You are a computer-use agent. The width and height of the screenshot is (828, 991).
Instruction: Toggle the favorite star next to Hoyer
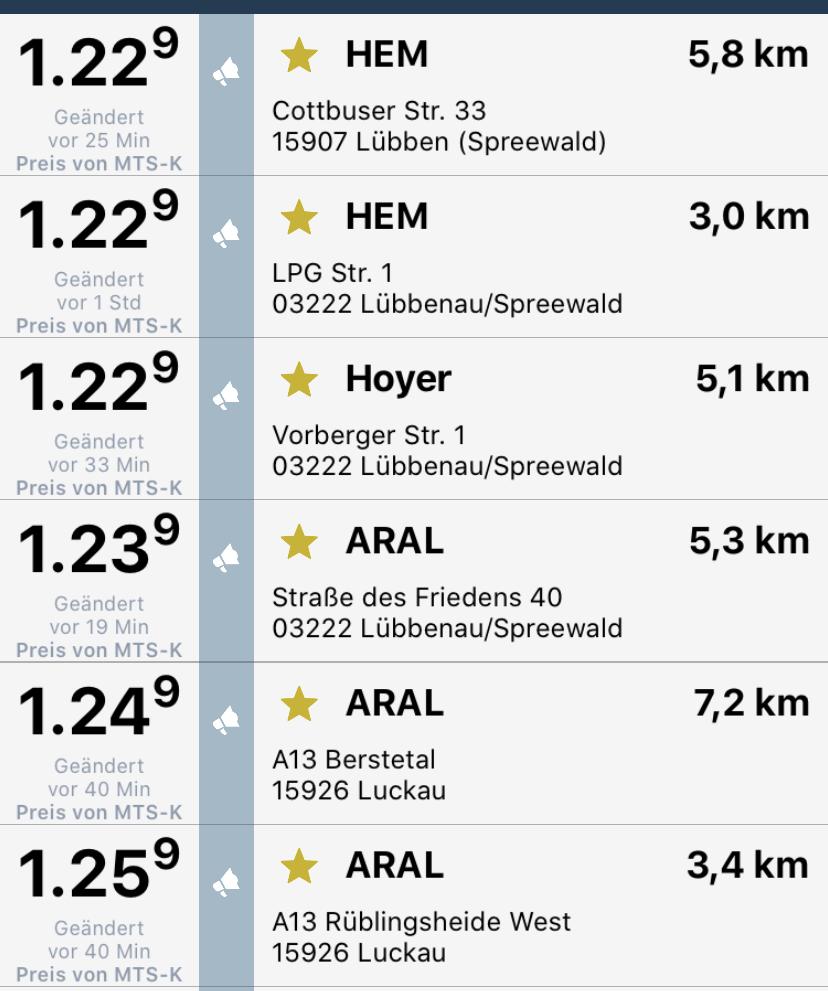(x=299, y=380)
